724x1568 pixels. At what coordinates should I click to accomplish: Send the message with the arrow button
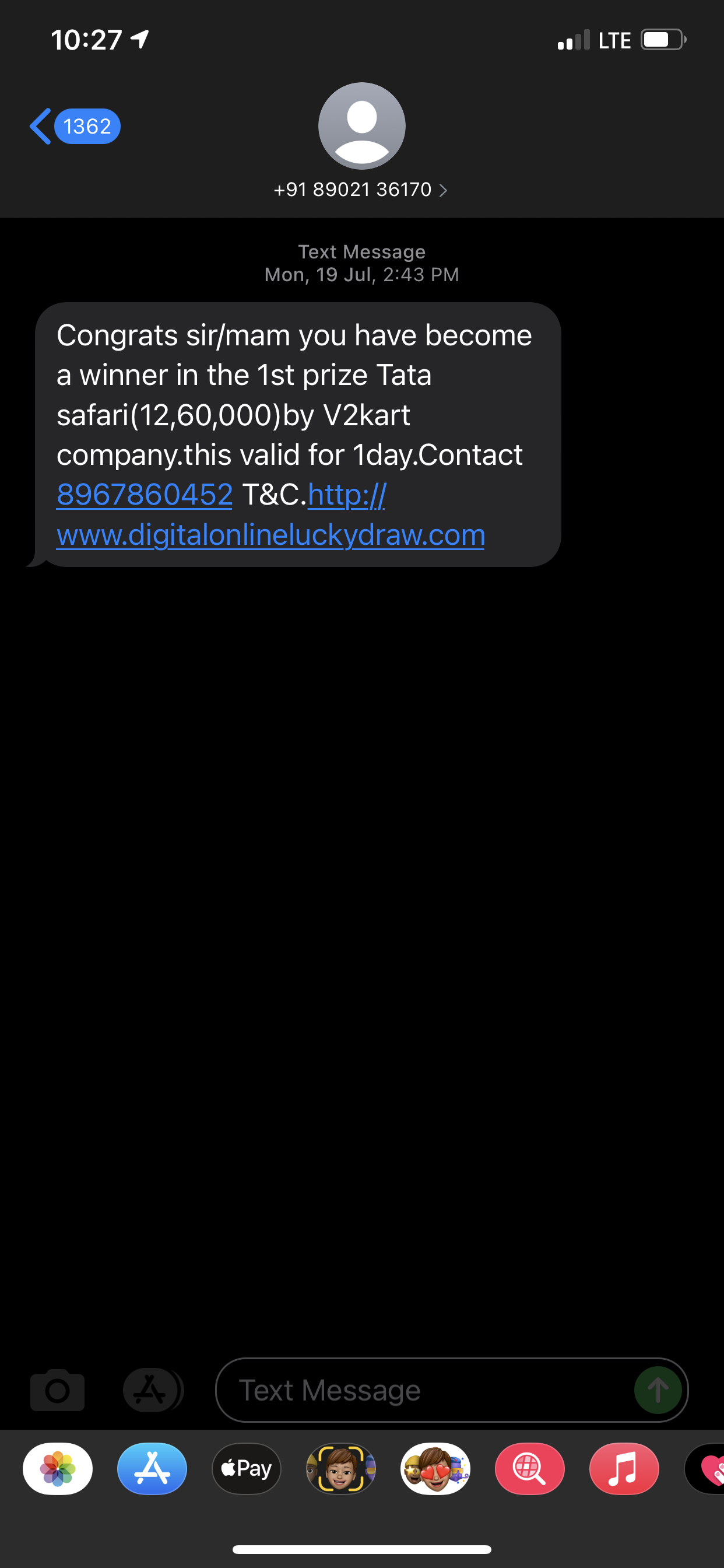coord(658,1390)
